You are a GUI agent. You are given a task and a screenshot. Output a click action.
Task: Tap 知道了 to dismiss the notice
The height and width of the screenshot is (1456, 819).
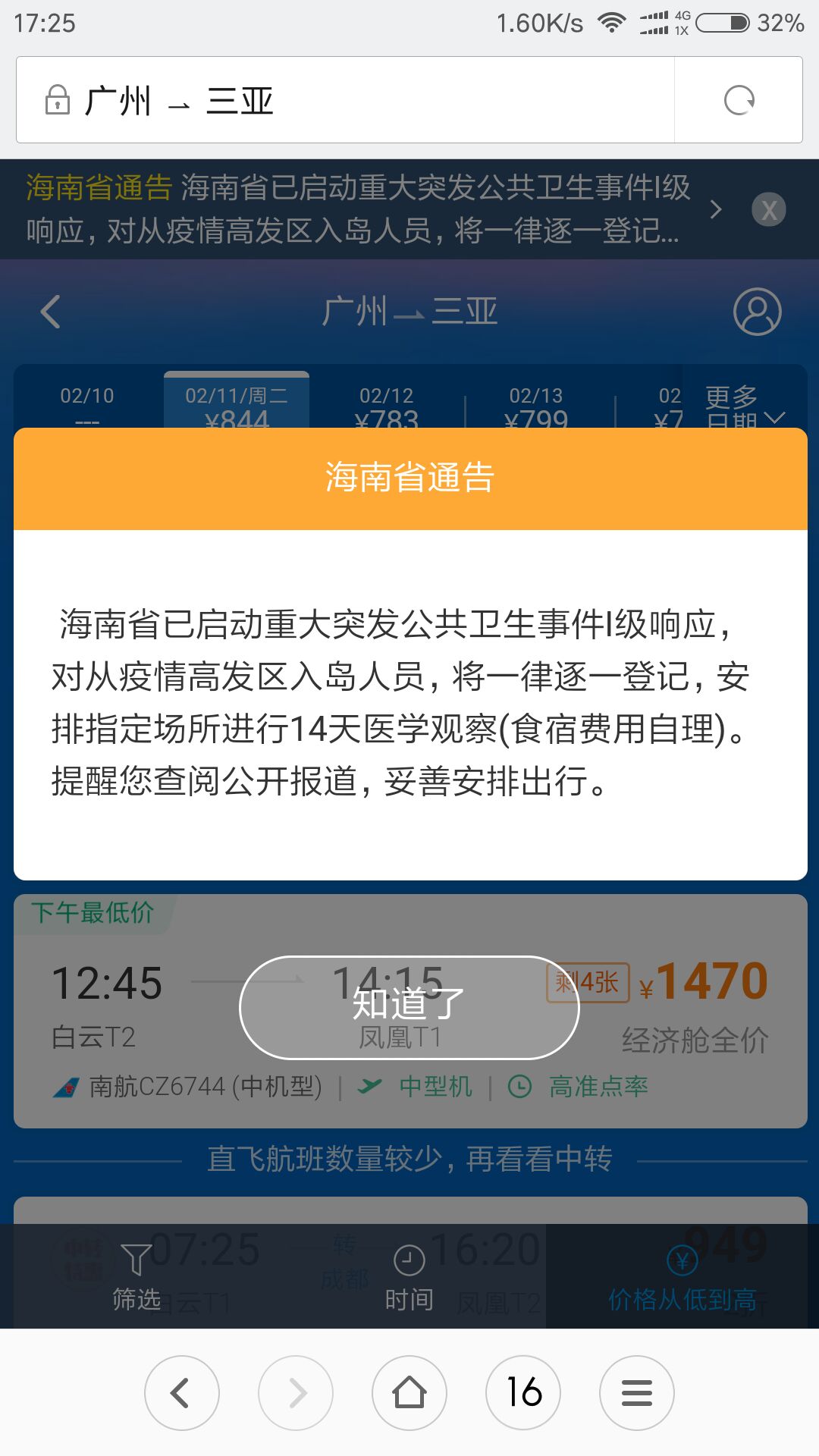pos(409,1007)
